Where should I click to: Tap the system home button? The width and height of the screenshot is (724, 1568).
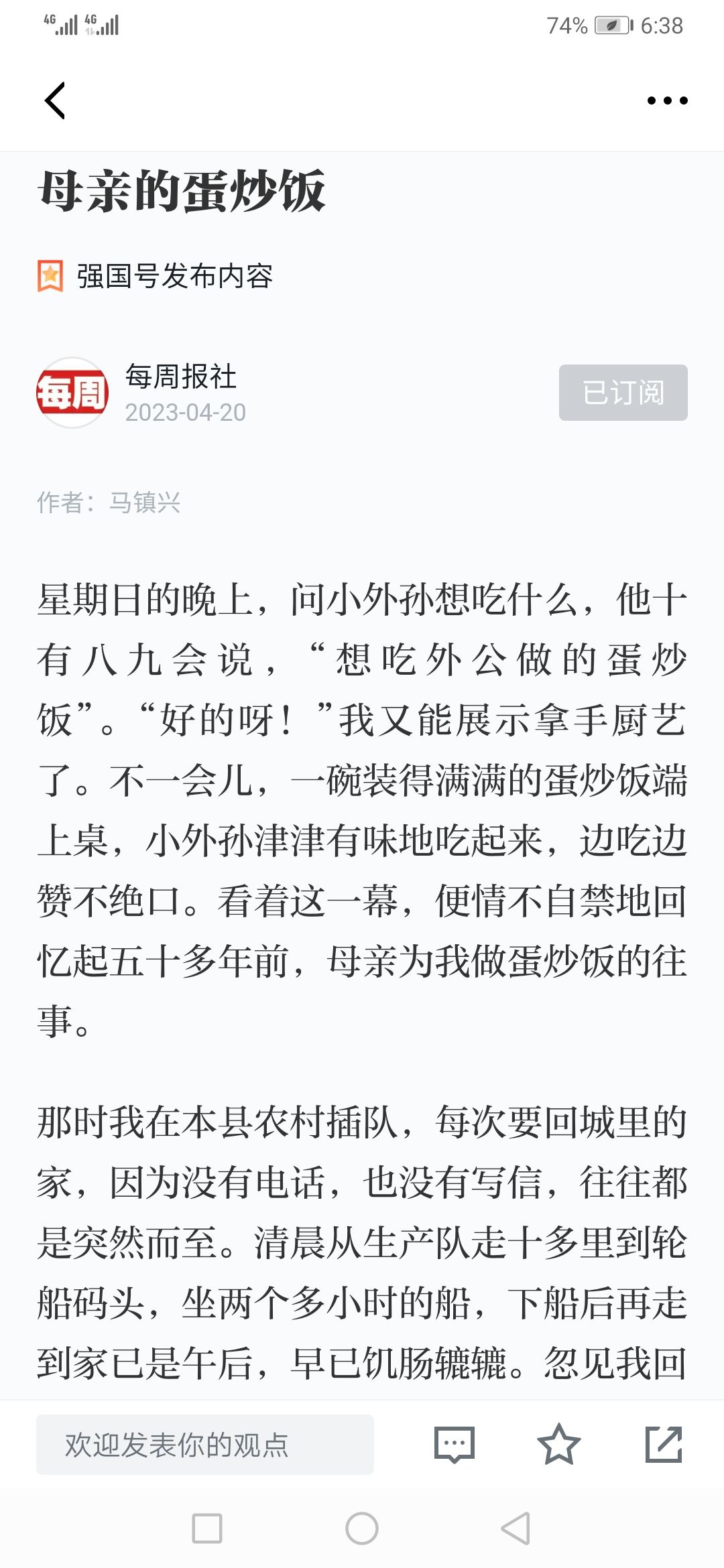[x=362, y=1528]
